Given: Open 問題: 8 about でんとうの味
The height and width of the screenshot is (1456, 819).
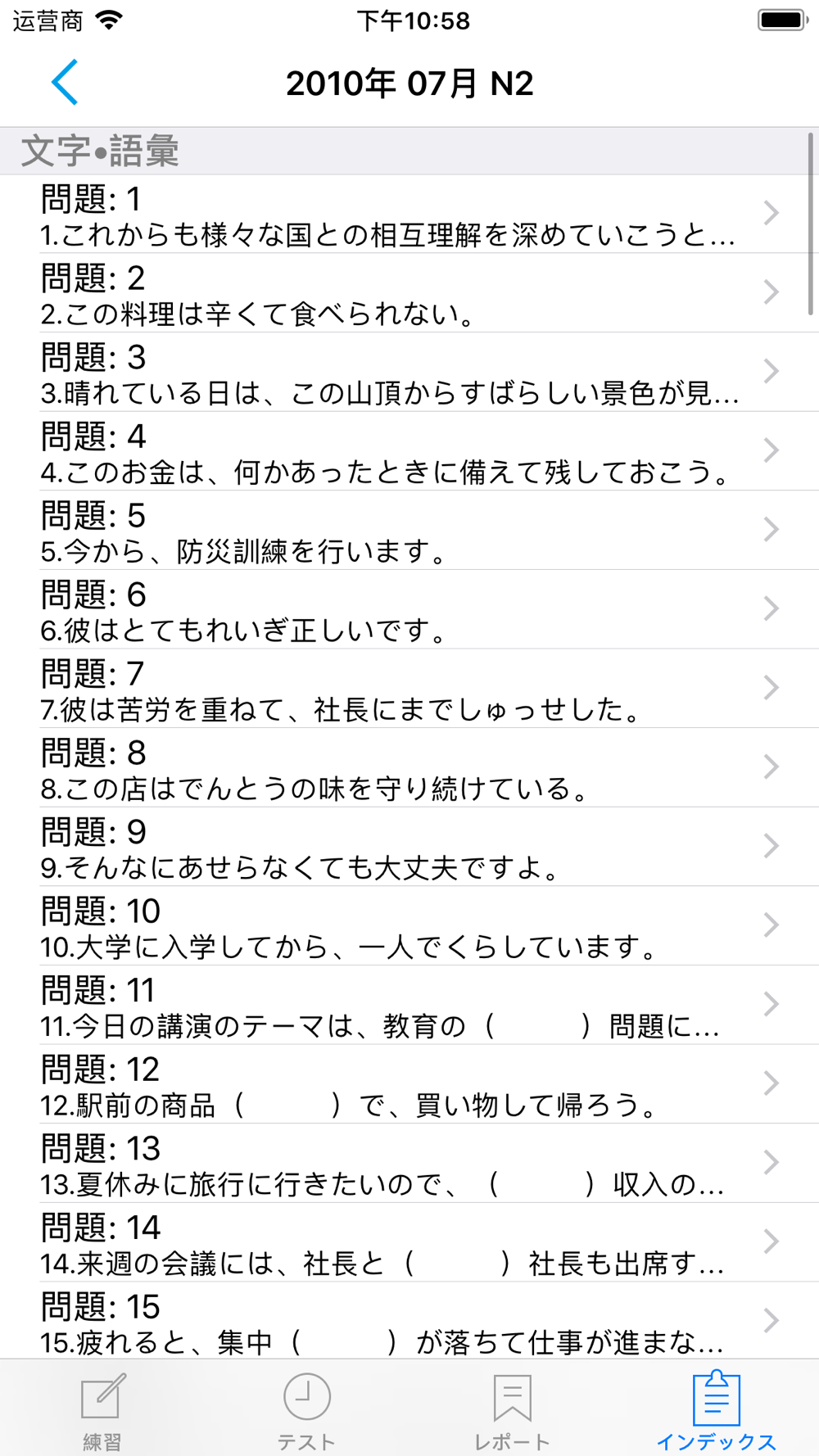Looking at the screenshot, I should (409, 767).
